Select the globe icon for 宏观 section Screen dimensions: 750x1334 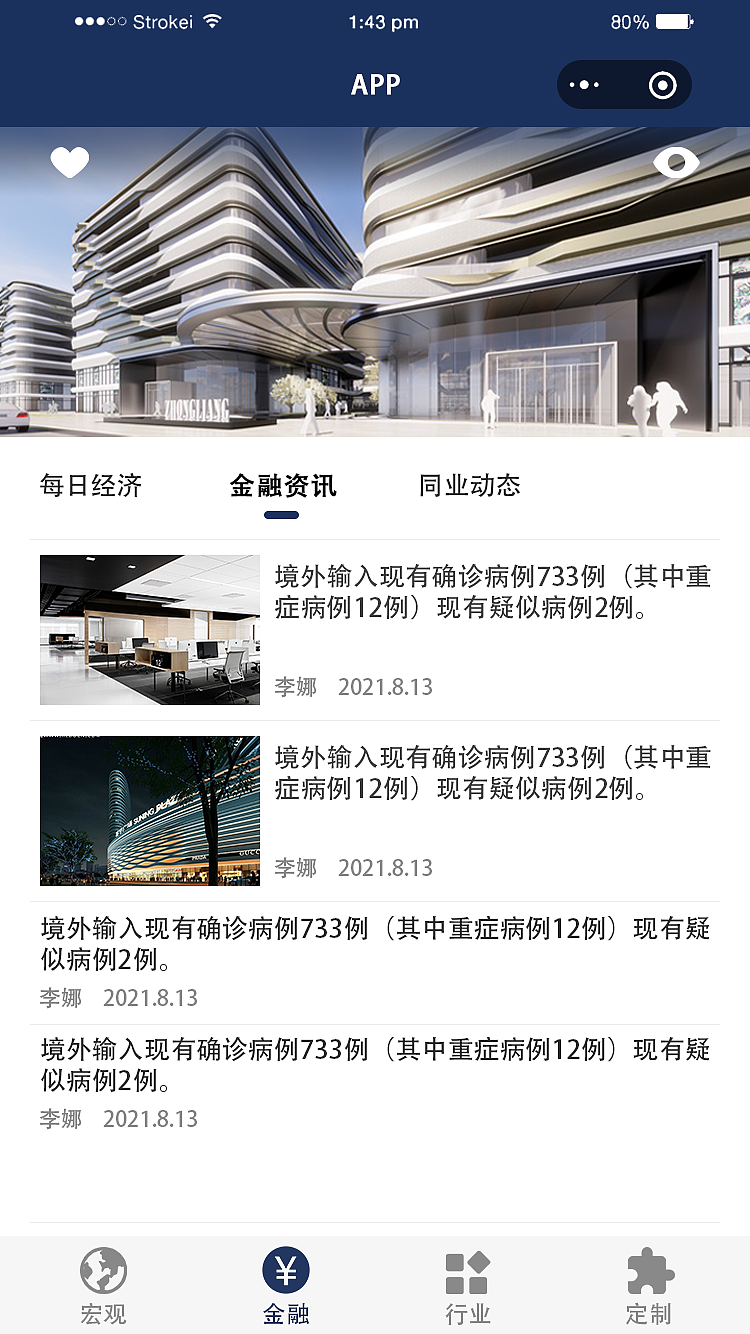click(x=103, y=1272)
